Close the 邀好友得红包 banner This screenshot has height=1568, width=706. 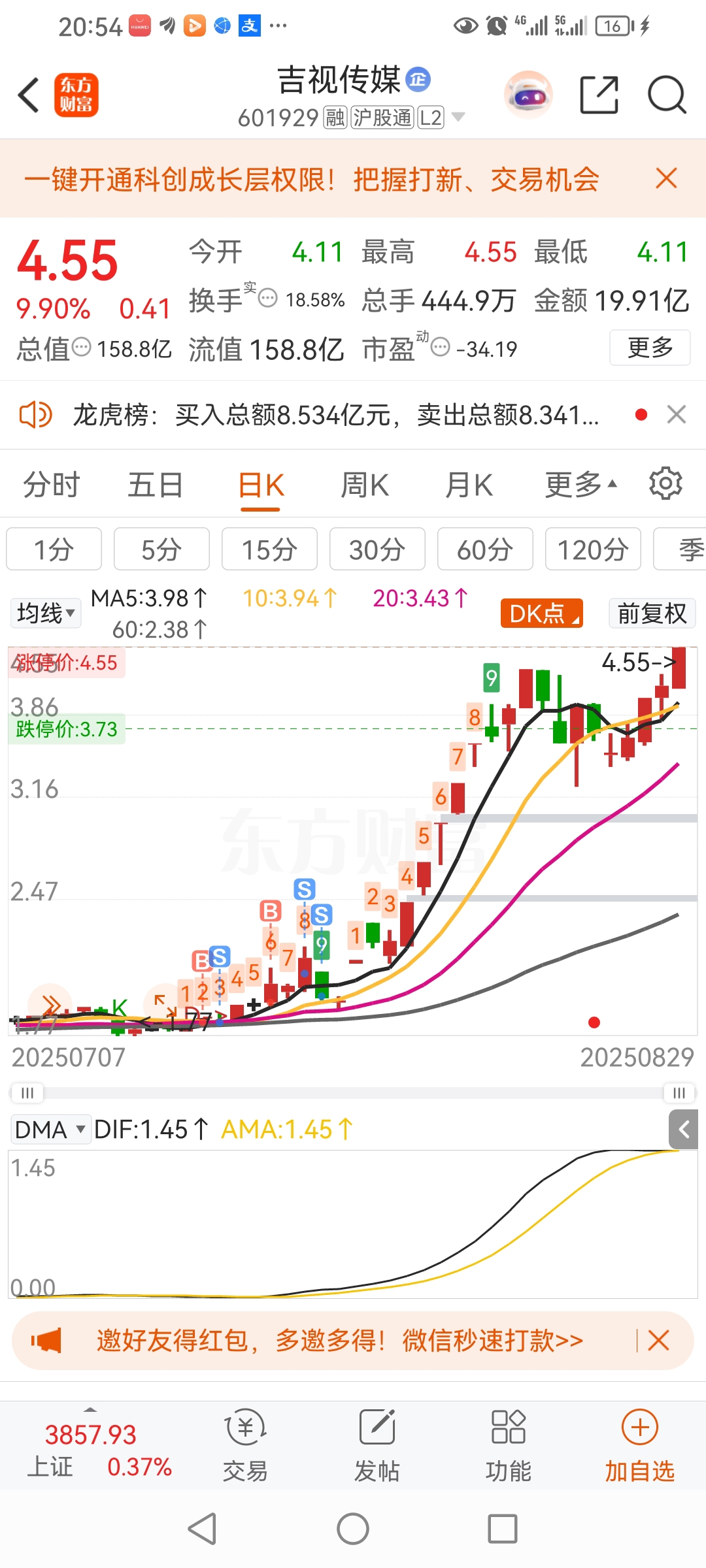click(658, 1341)
